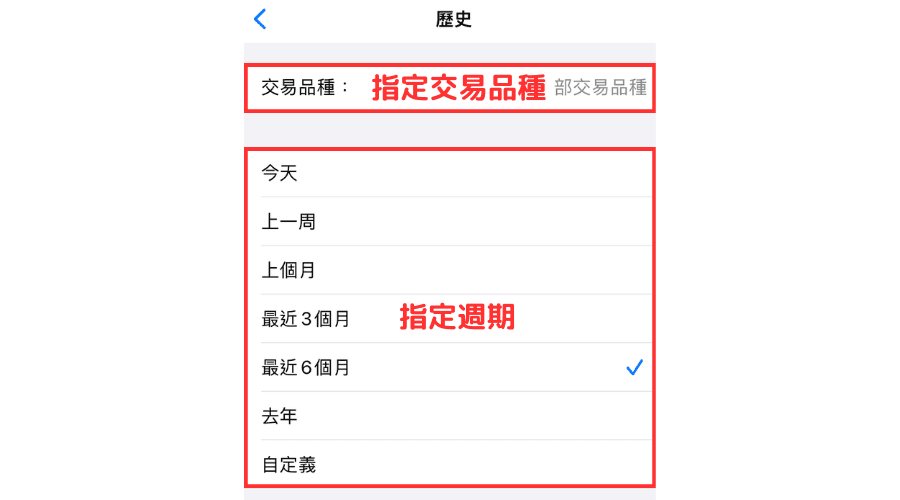Open the 自定義 custom period option
The width and height of the screenshot is (900, 500).
[450, 465]
